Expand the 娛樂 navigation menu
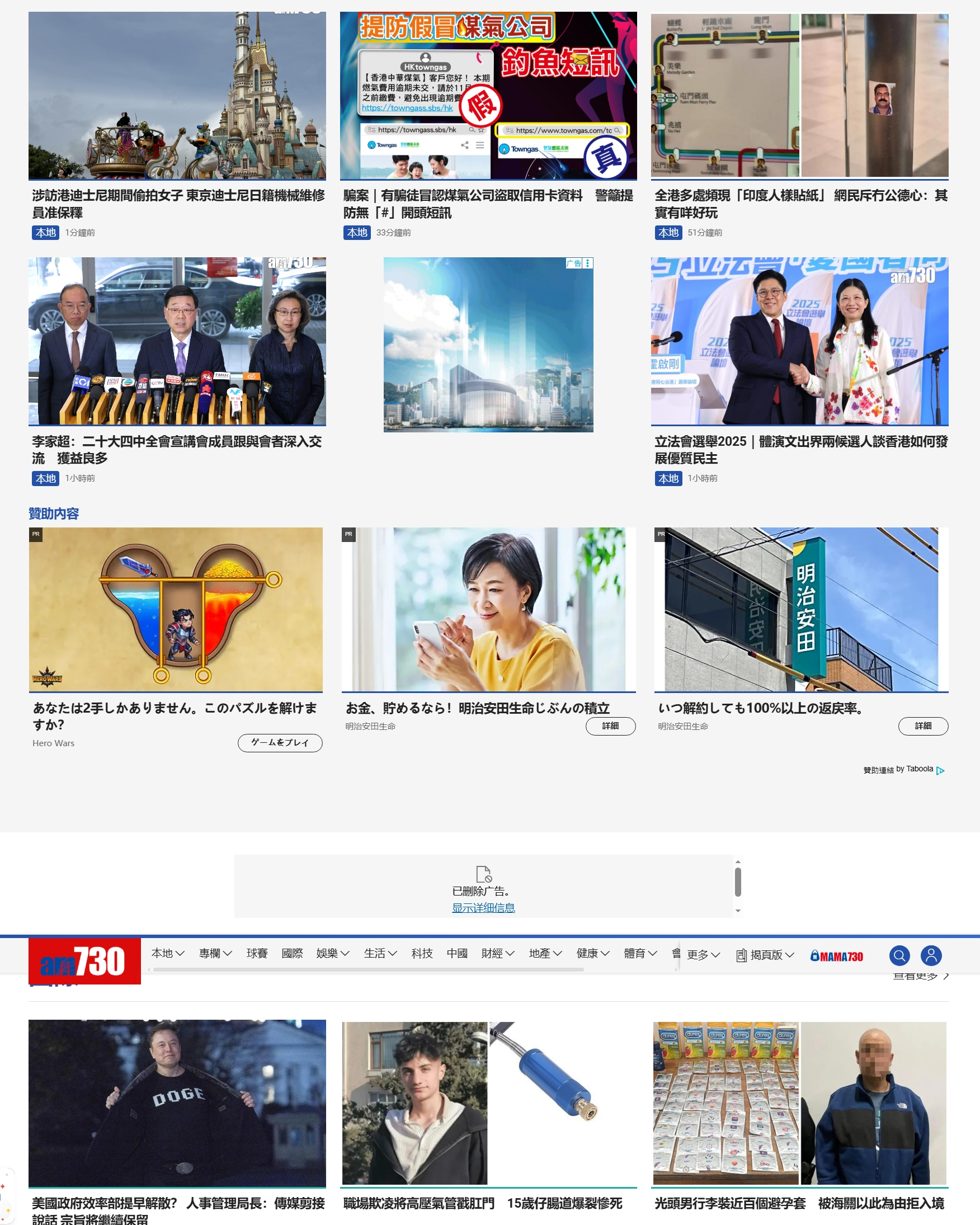 pyautogui.click(x=332, y=953)
